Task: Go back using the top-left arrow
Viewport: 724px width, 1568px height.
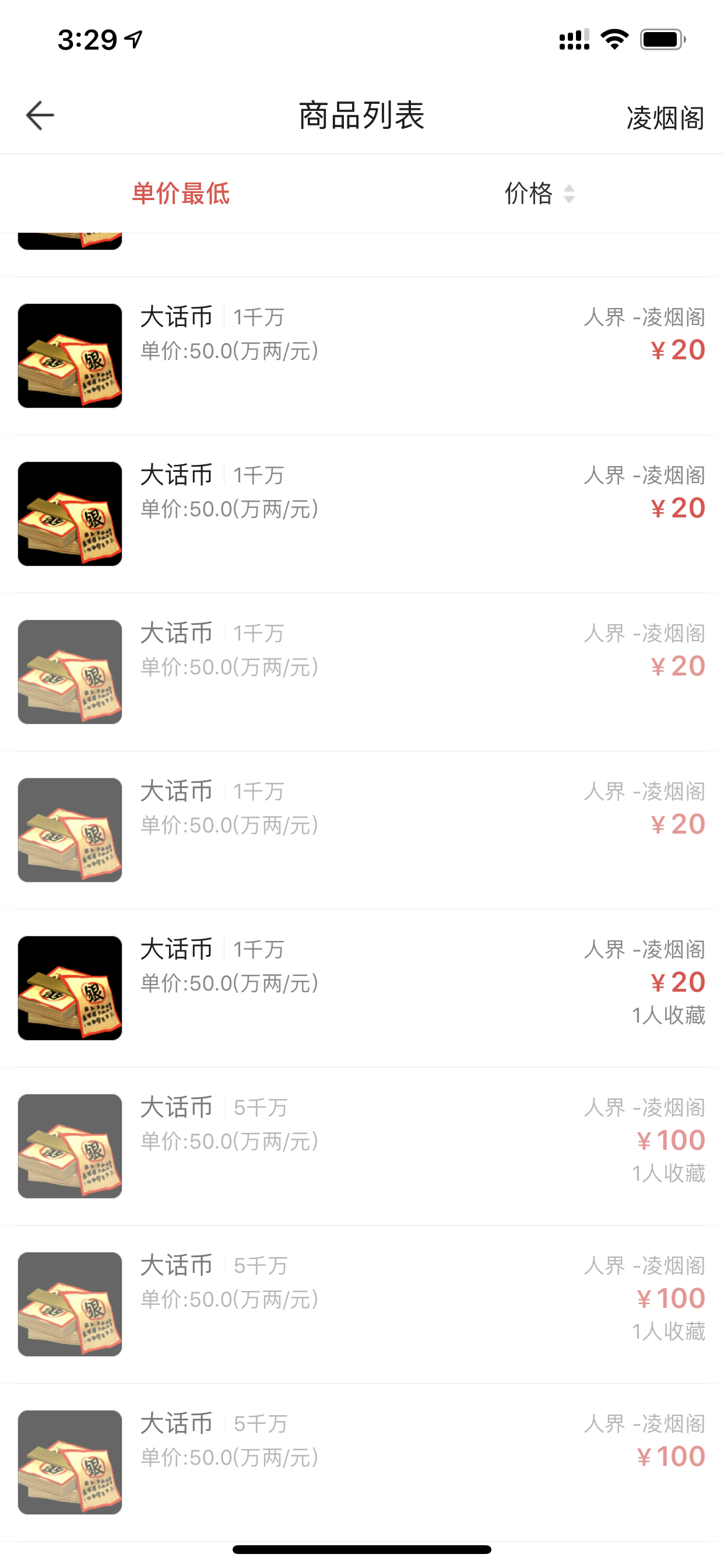Action: pos(40,116)
